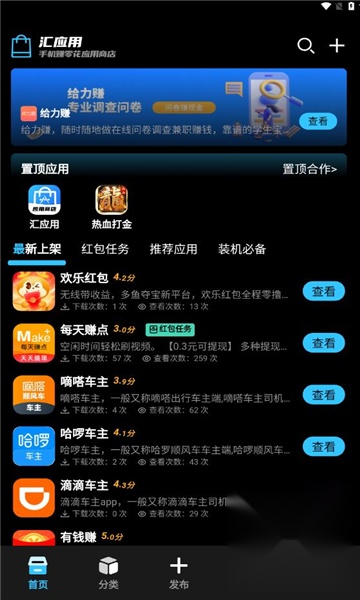
Task: Tap 查看 for 欢乐红包
Action: pyautogui.click(x=324, y=292)
